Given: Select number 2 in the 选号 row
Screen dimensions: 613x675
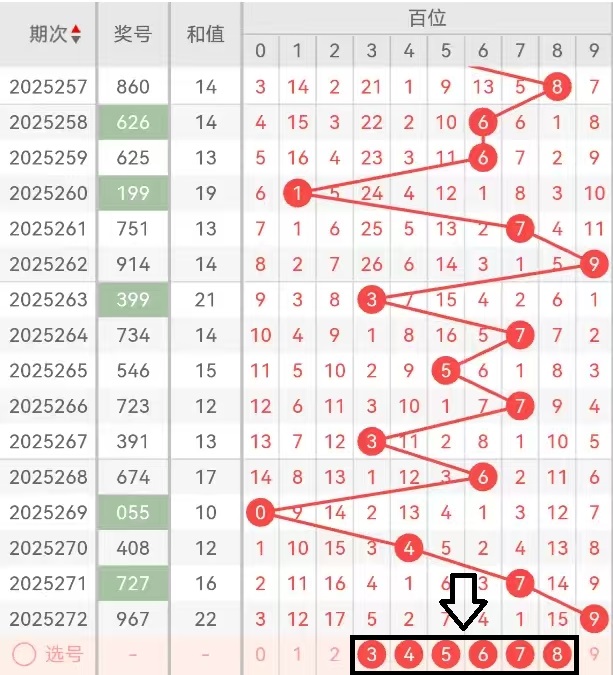Looking at the screenshot, I should tap(334, 655).
